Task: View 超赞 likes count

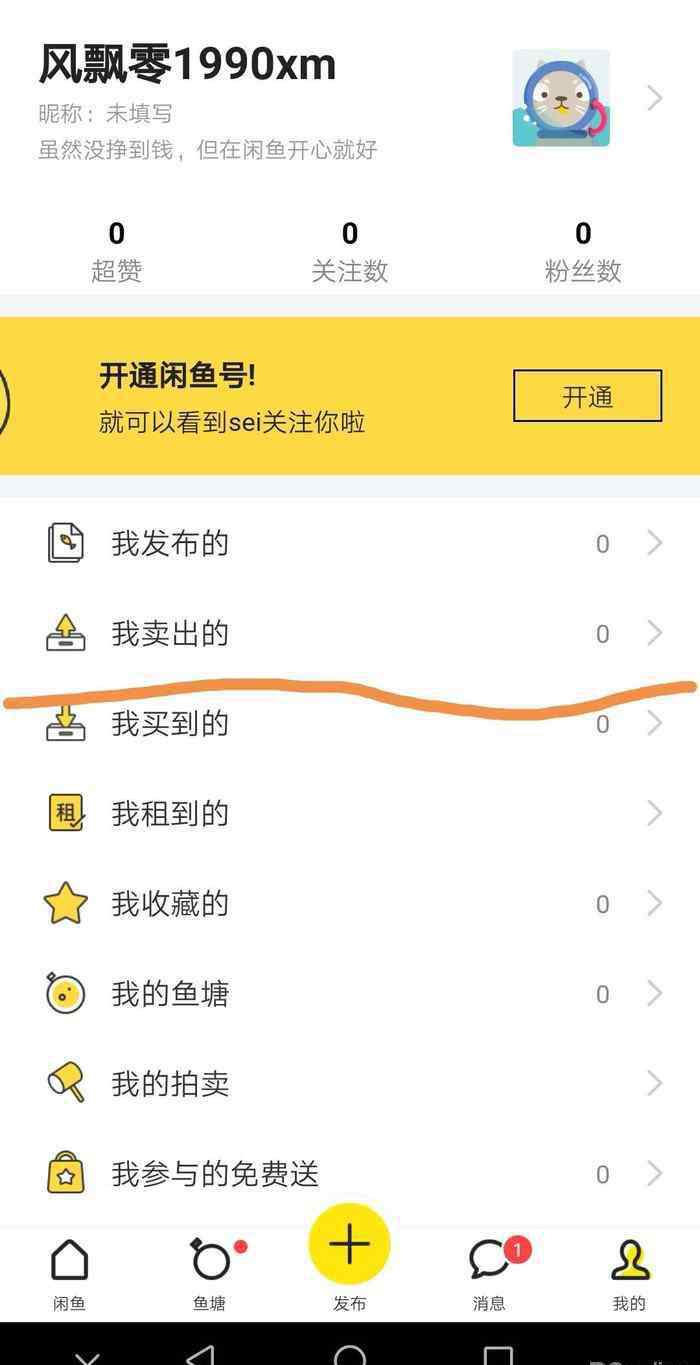Action: [x=116, y=251]
